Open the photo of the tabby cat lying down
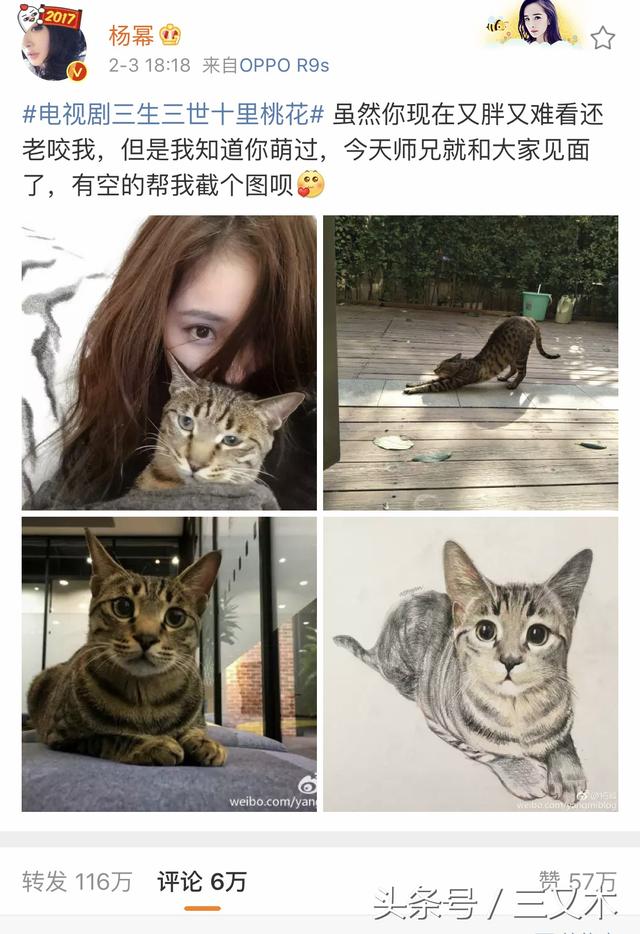 coord(169,663)
